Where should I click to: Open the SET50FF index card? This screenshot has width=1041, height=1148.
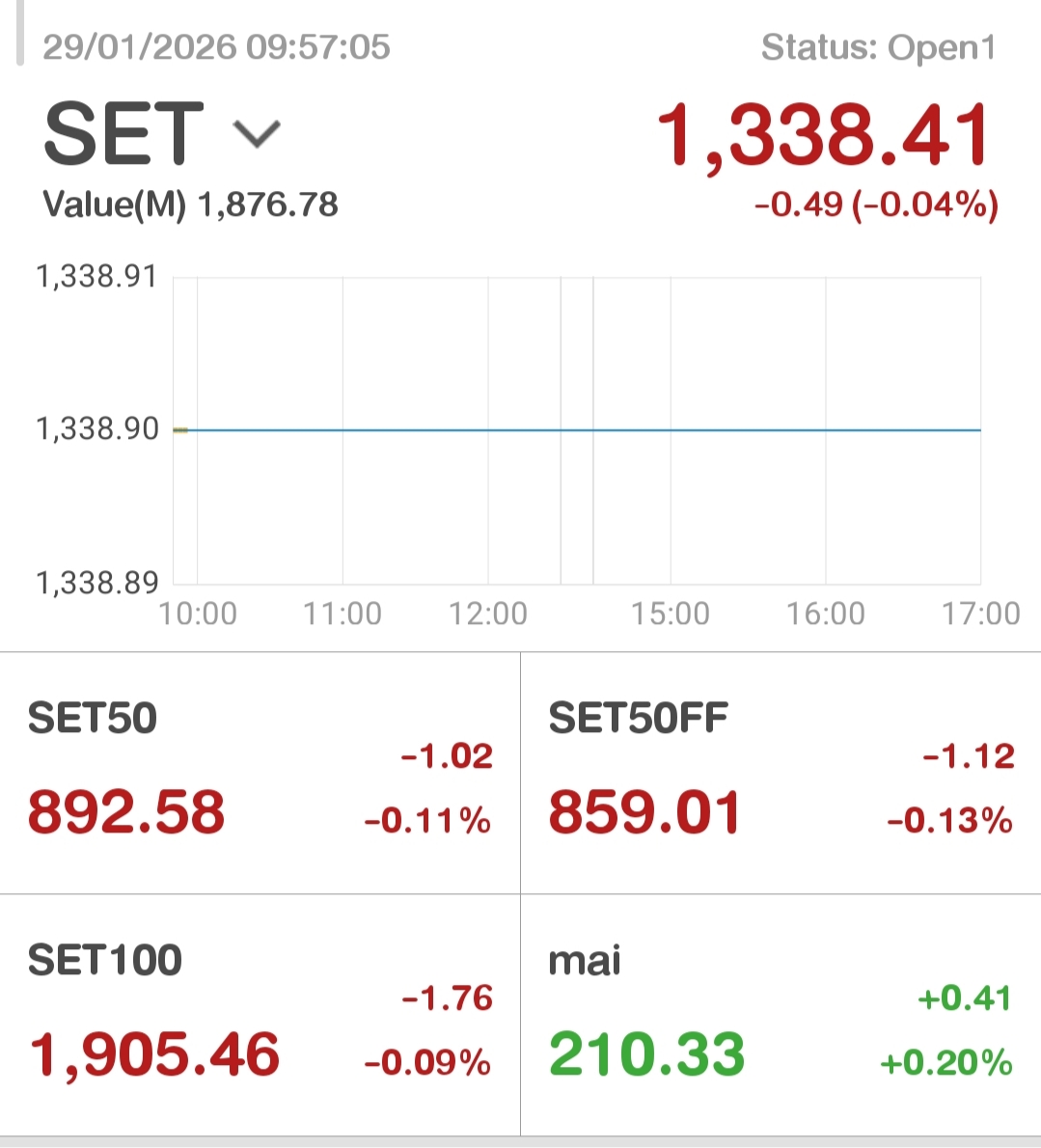point(781,773)
